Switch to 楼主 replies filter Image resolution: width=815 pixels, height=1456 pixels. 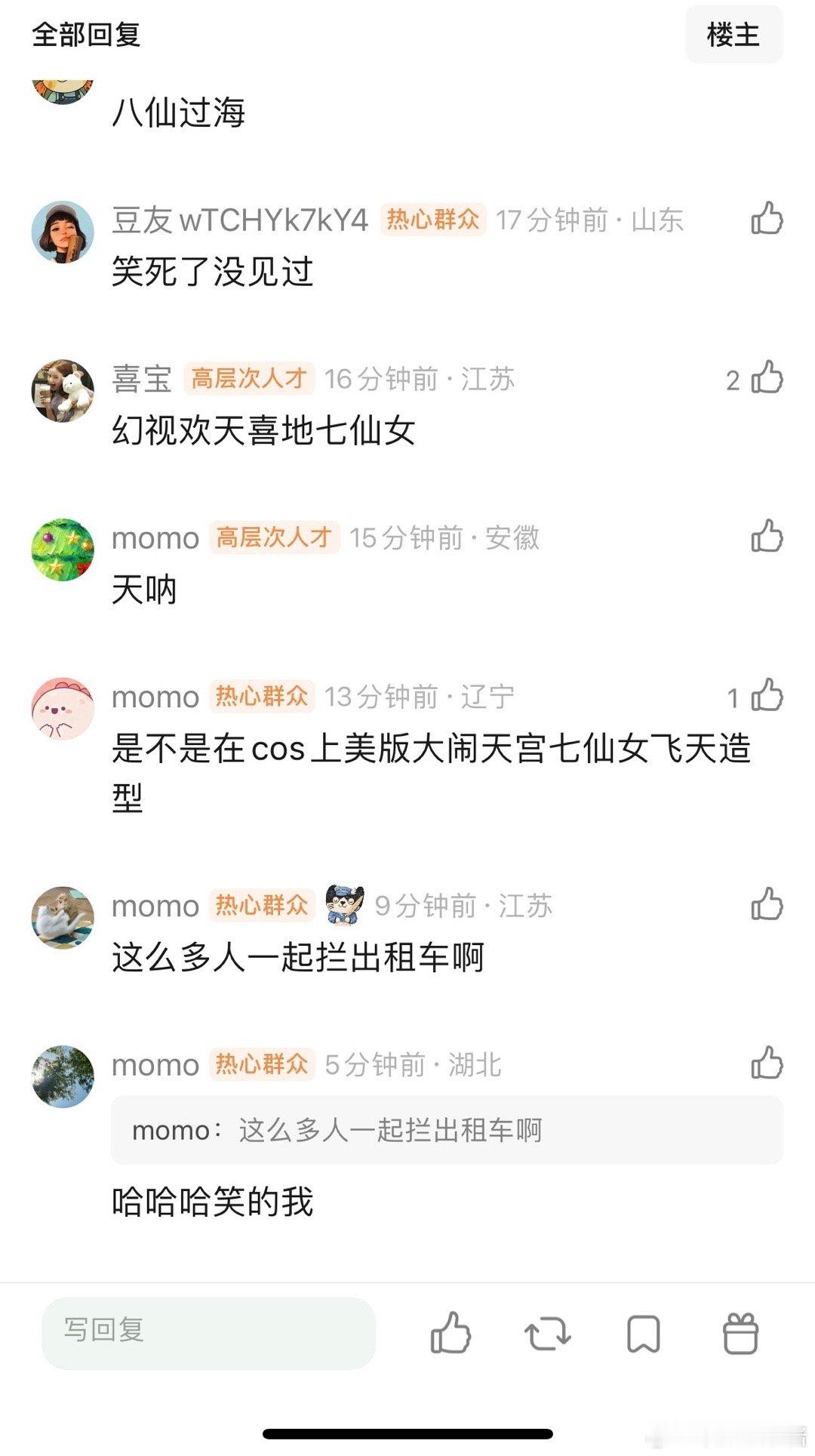coord(734,34)
